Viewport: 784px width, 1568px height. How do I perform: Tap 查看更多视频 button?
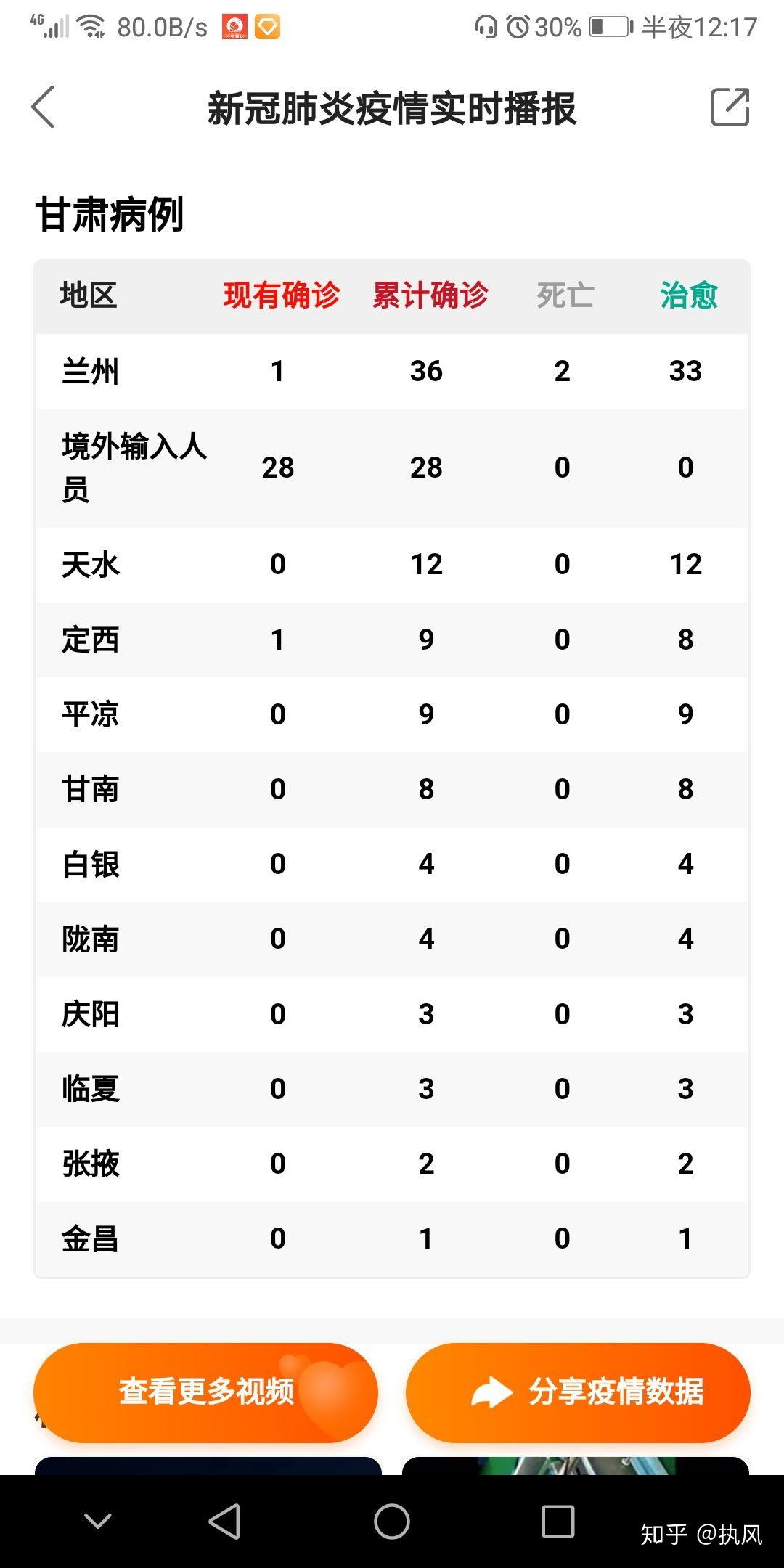point(205,1392)
